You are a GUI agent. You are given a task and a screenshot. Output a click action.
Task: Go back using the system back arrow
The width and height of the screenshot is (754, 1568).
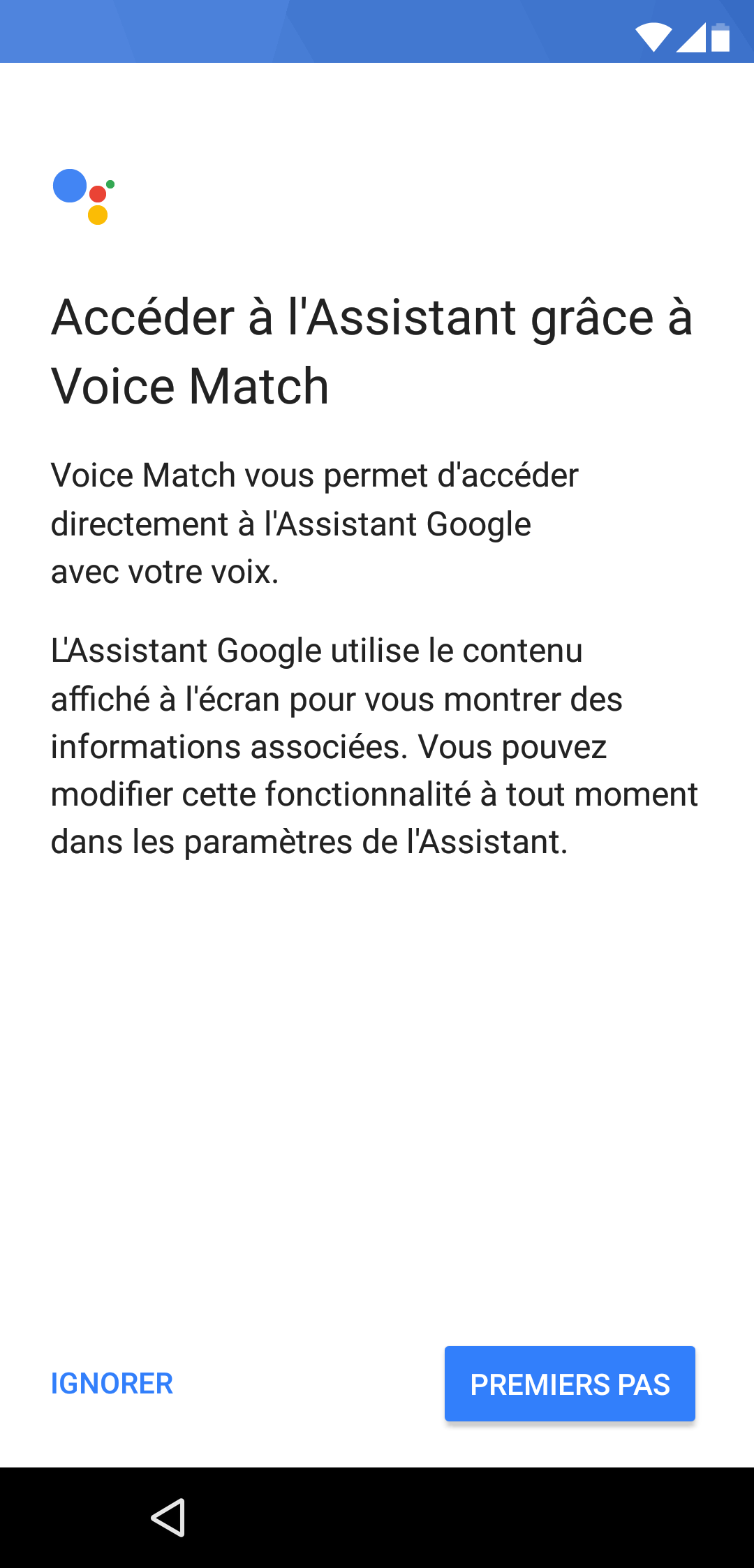[168, 1517]
